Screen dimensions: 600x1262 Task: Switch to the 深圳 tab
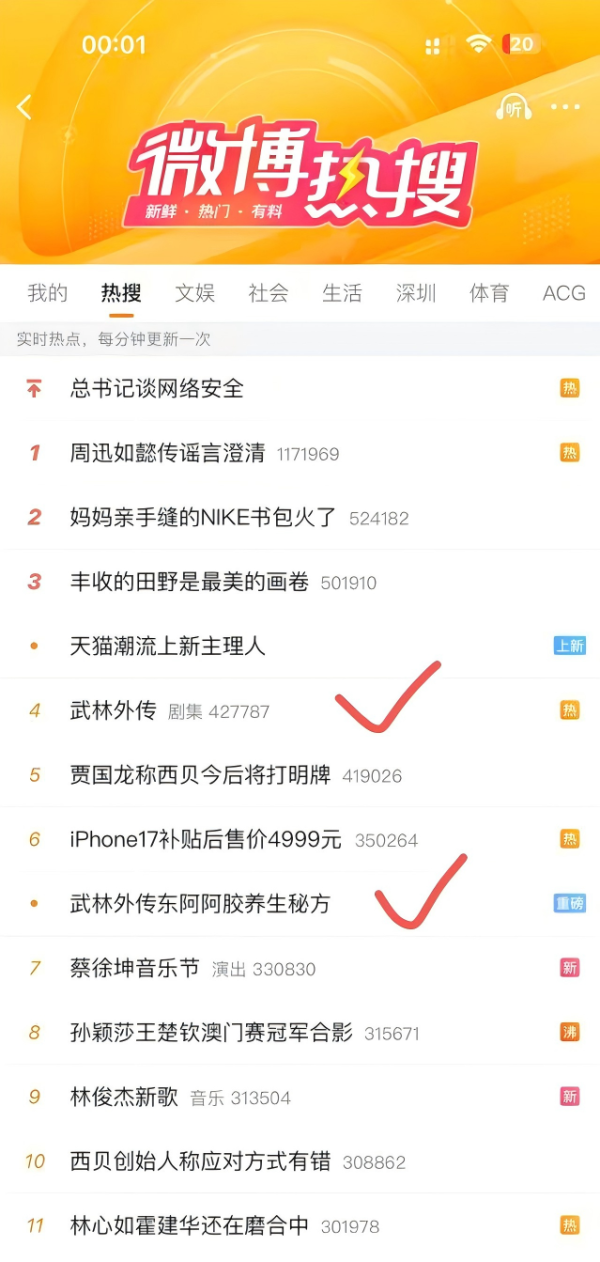point(416,293)
